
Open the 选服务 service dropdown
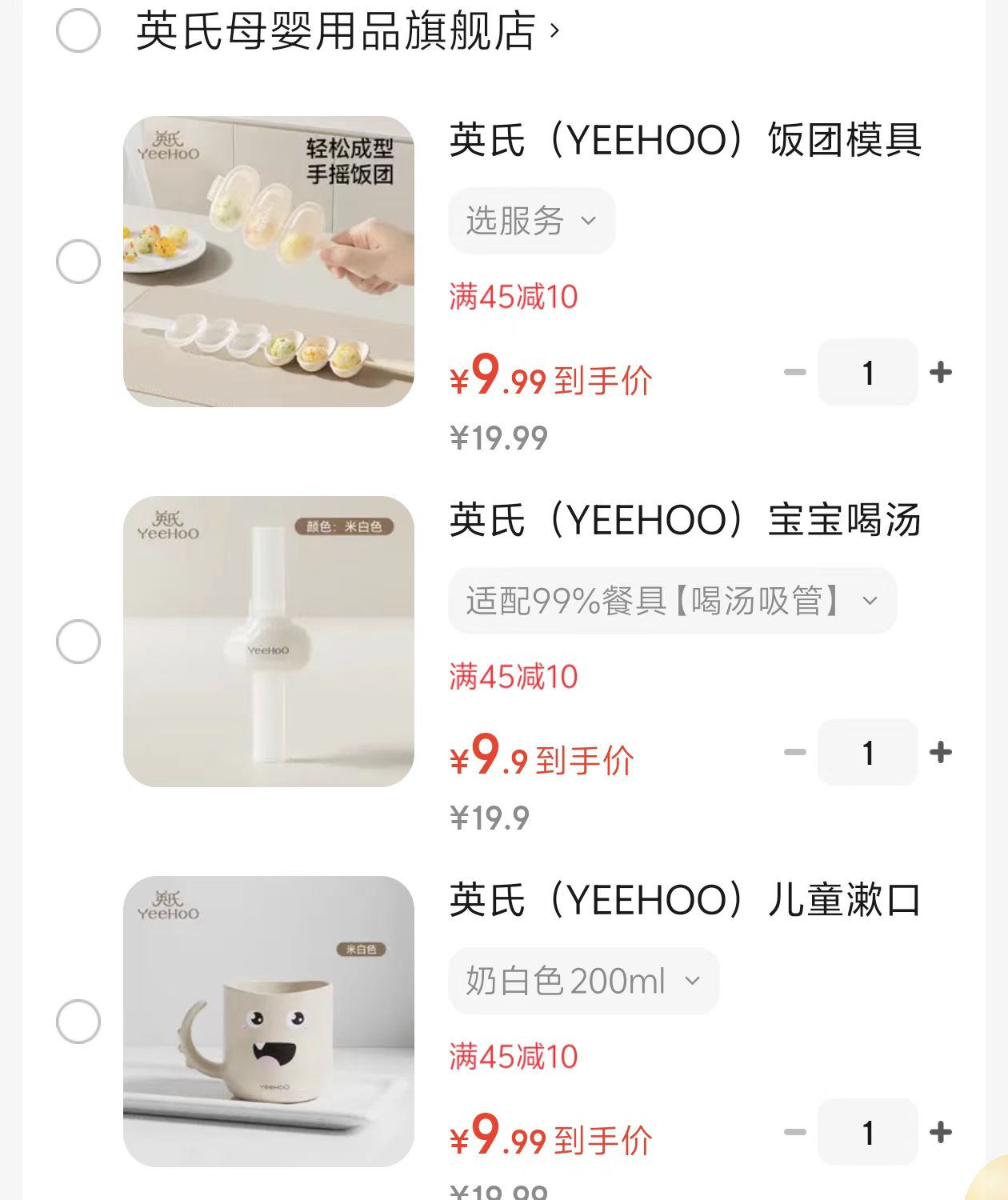(531, 222)
